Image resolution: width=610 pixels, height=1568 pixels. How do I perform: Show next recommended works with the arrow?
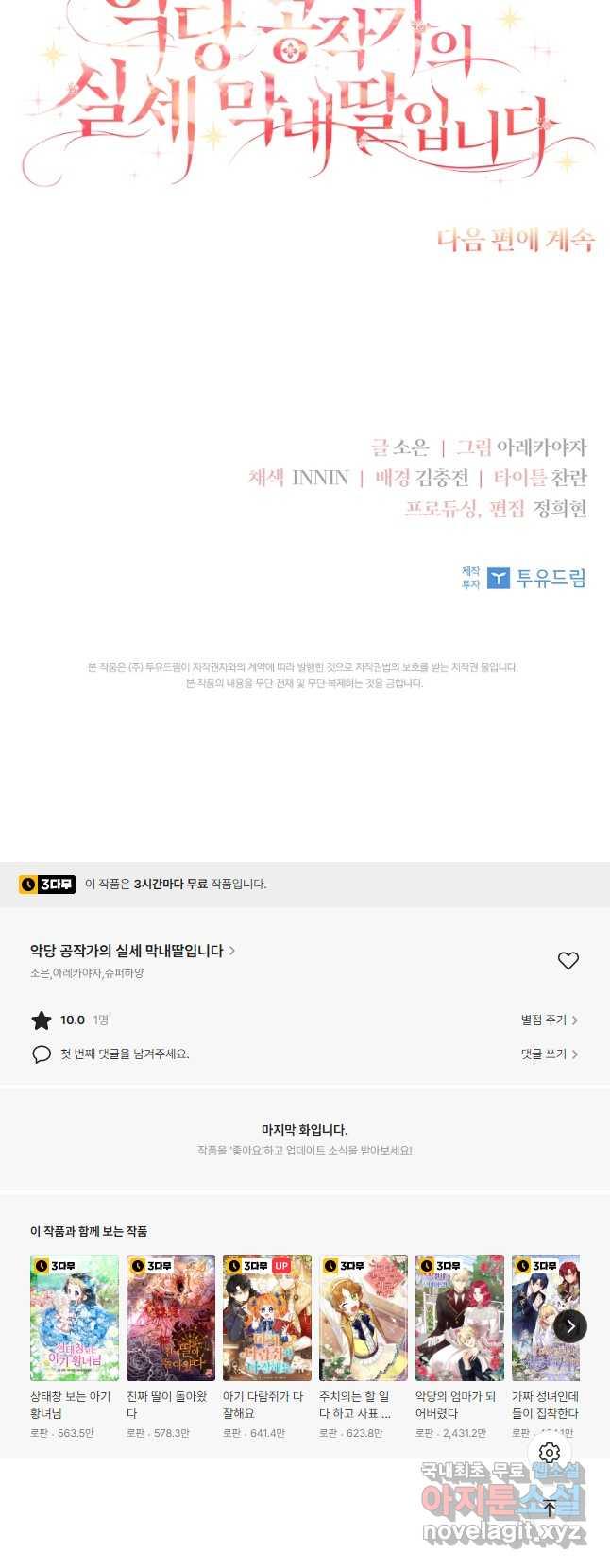click(x=569, y=1326)
